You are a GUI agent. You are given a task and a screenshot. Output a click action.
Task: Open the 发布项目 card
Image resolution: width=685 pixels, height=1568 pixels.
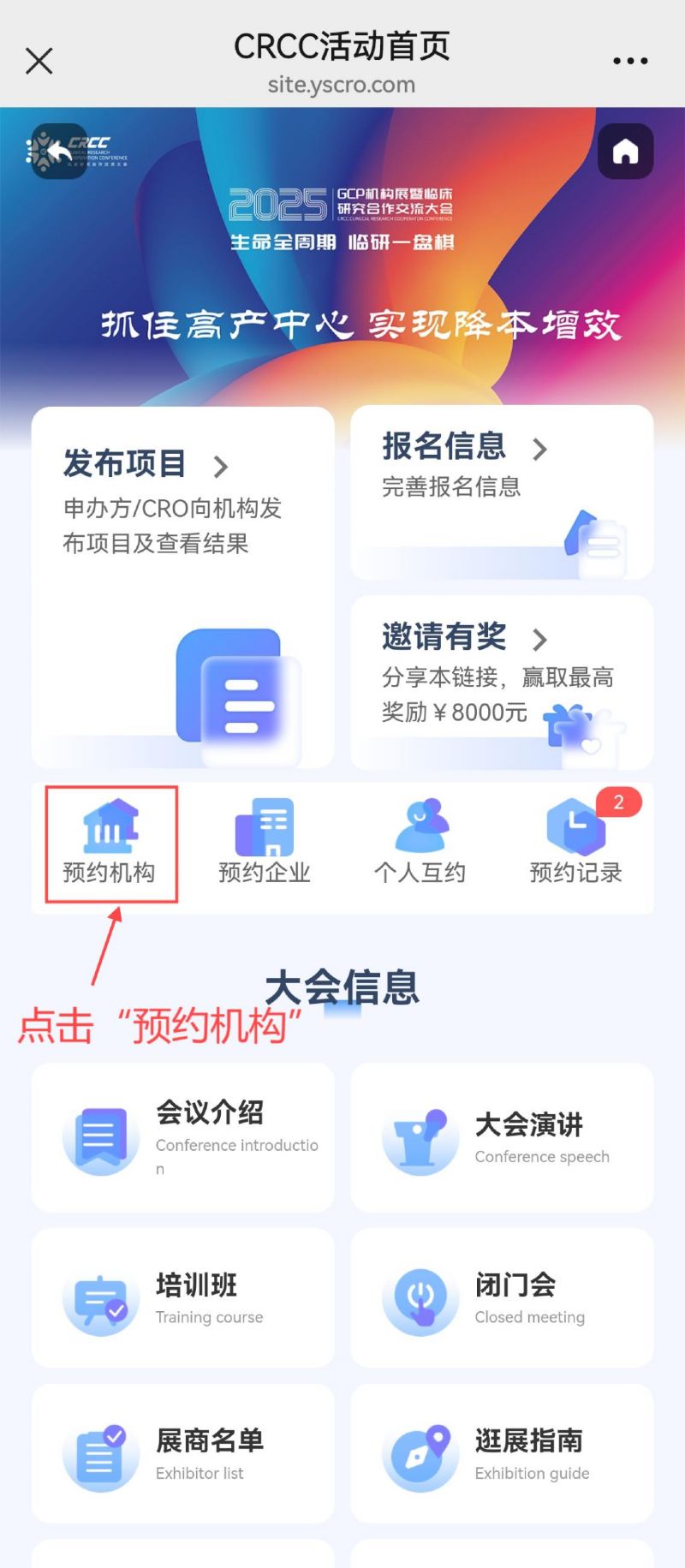tap(182, 587)
